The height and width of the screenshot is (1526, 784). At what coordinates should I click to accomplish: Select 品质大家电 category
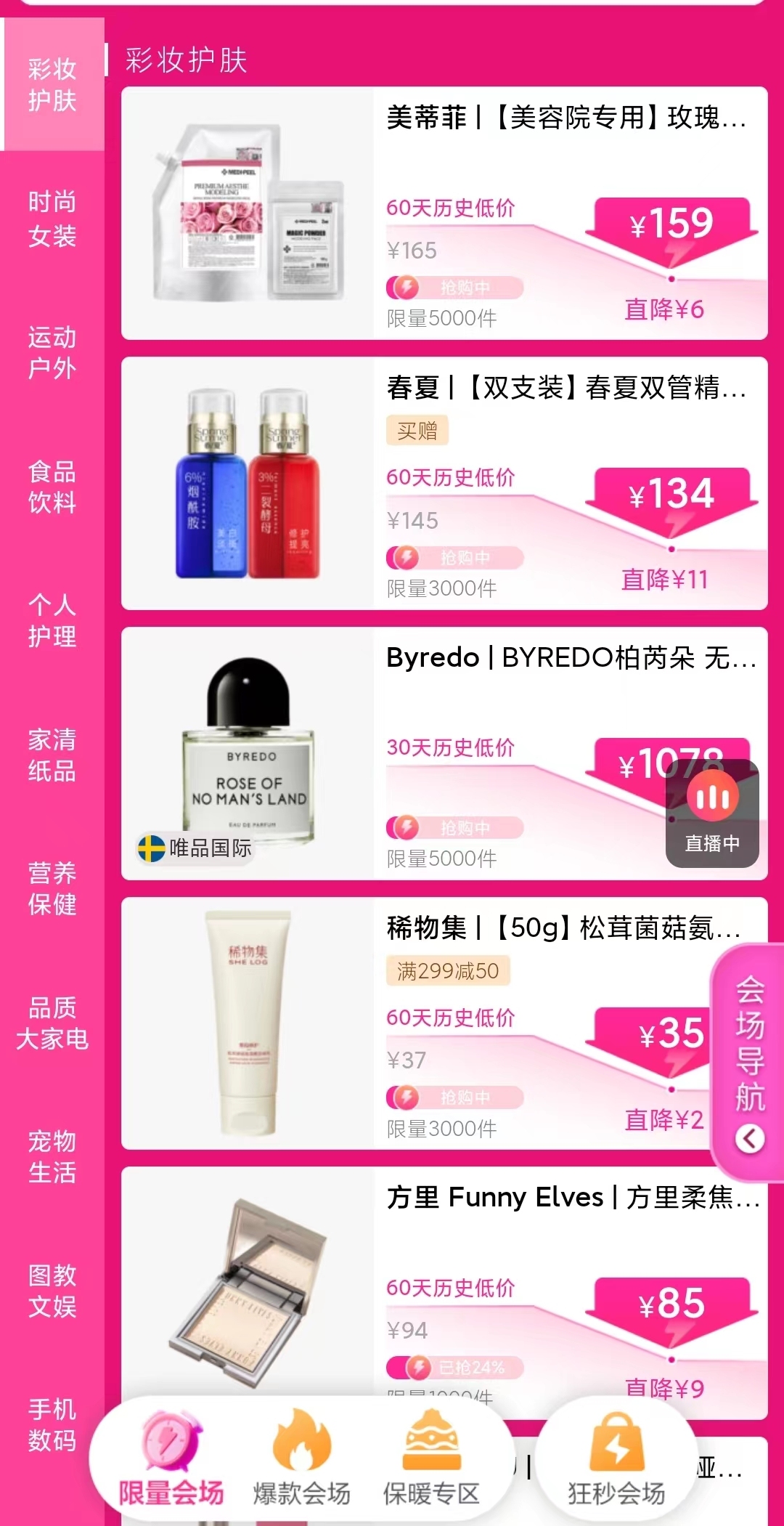click(x=52, y=1023)
